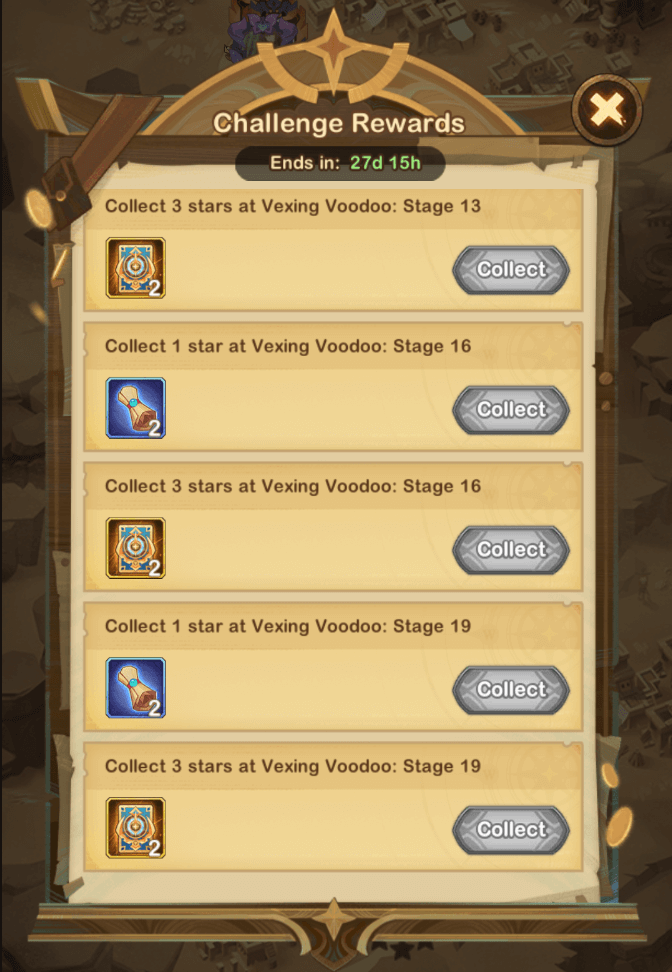
Task: Collect reward for 3 stars at Stage 16
Action: [x=511, y=550]
